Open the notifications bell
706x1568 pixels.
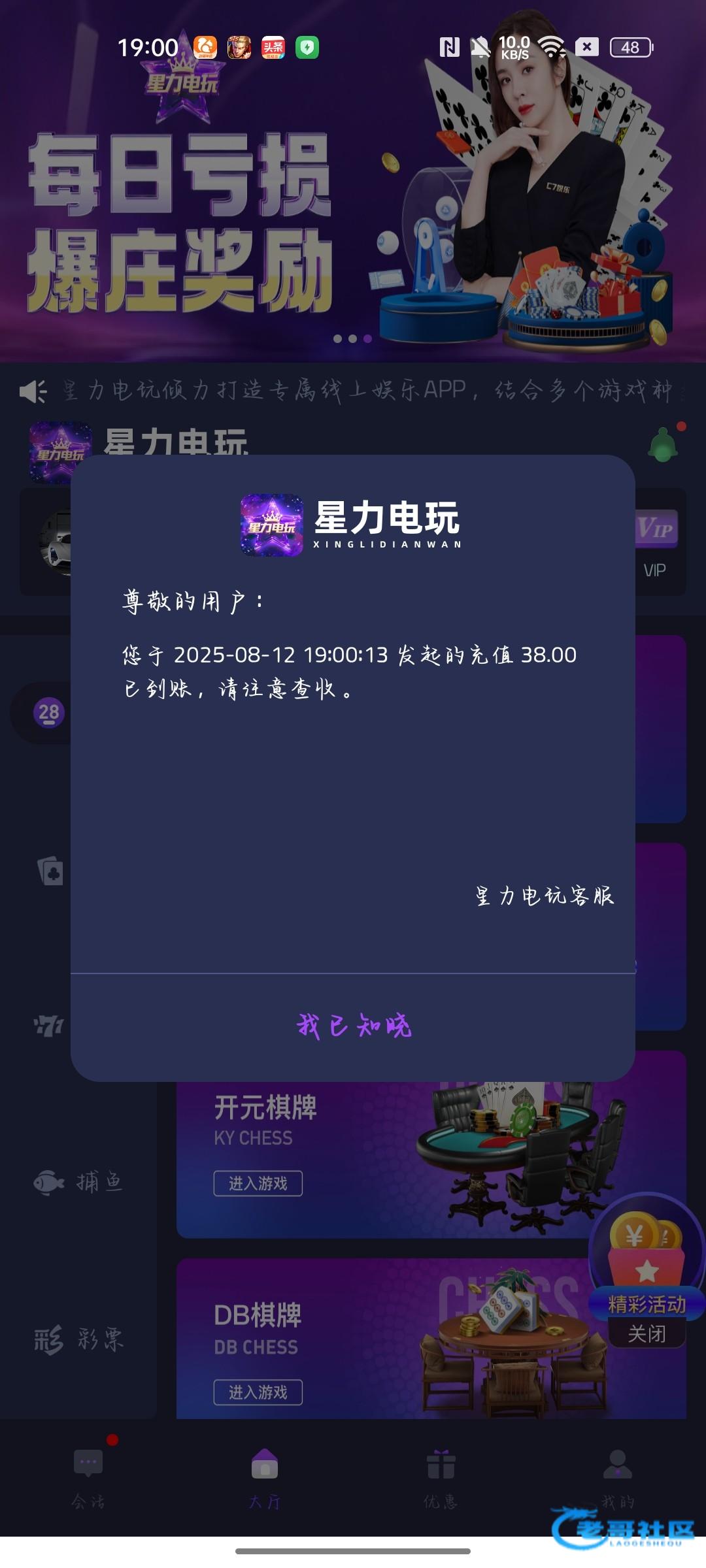(x=663, y=446)
